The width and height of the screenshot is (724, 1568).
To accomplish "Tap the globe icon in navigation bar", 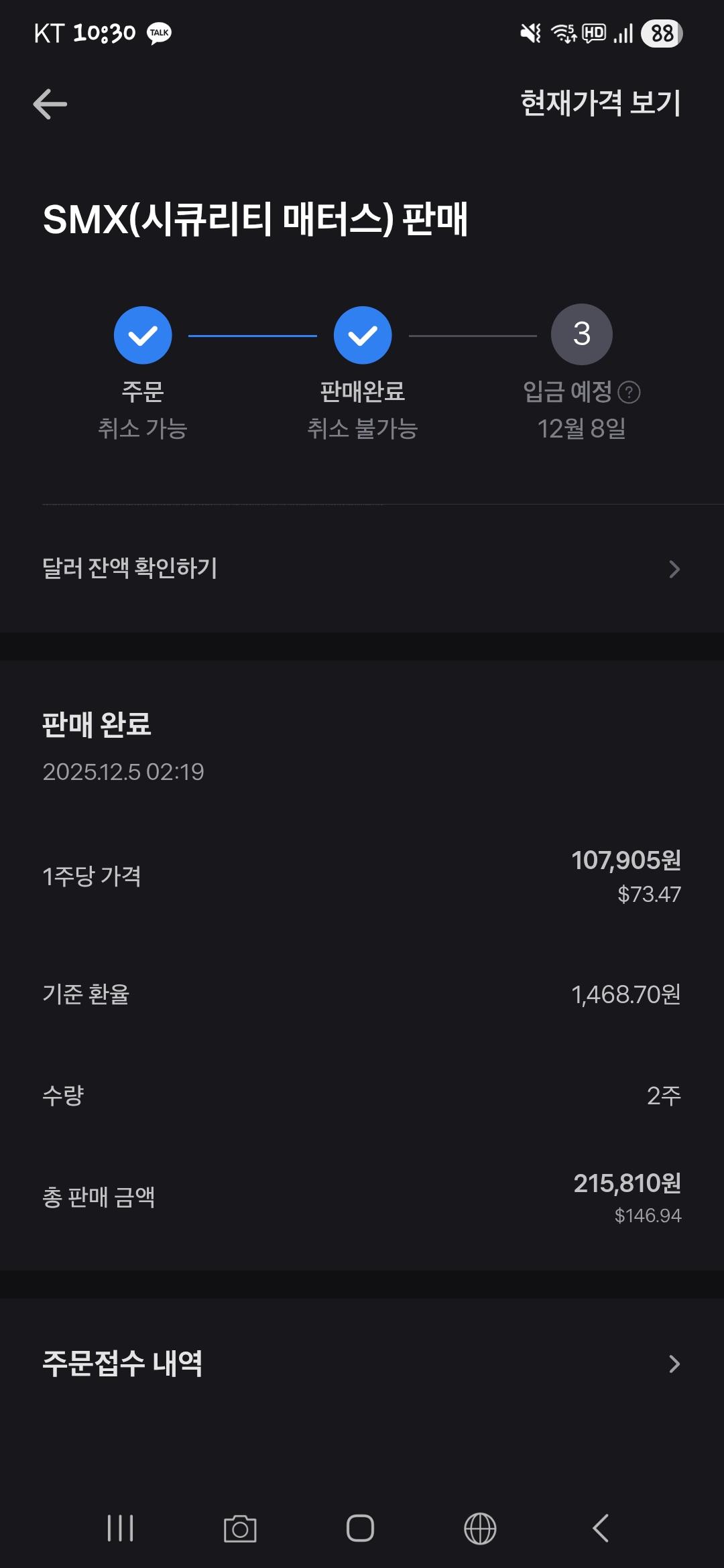I will click(480, 1528).
